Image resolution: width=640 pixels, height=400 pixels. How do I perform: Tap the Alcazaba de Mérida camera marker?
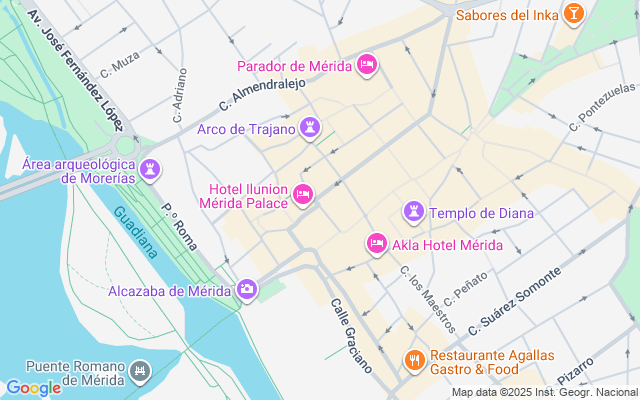coord(247,289)
